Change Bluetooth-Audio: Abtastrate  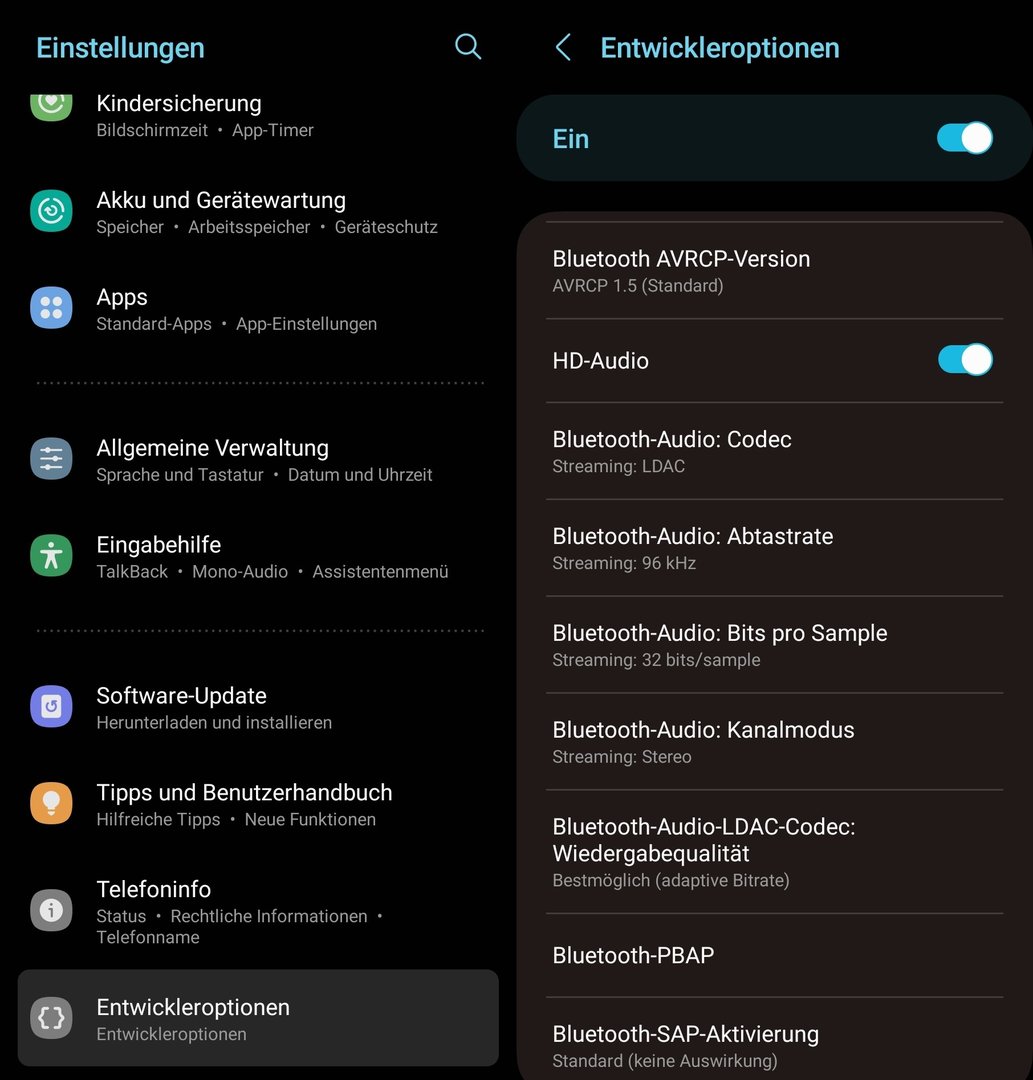pos(774,548)
